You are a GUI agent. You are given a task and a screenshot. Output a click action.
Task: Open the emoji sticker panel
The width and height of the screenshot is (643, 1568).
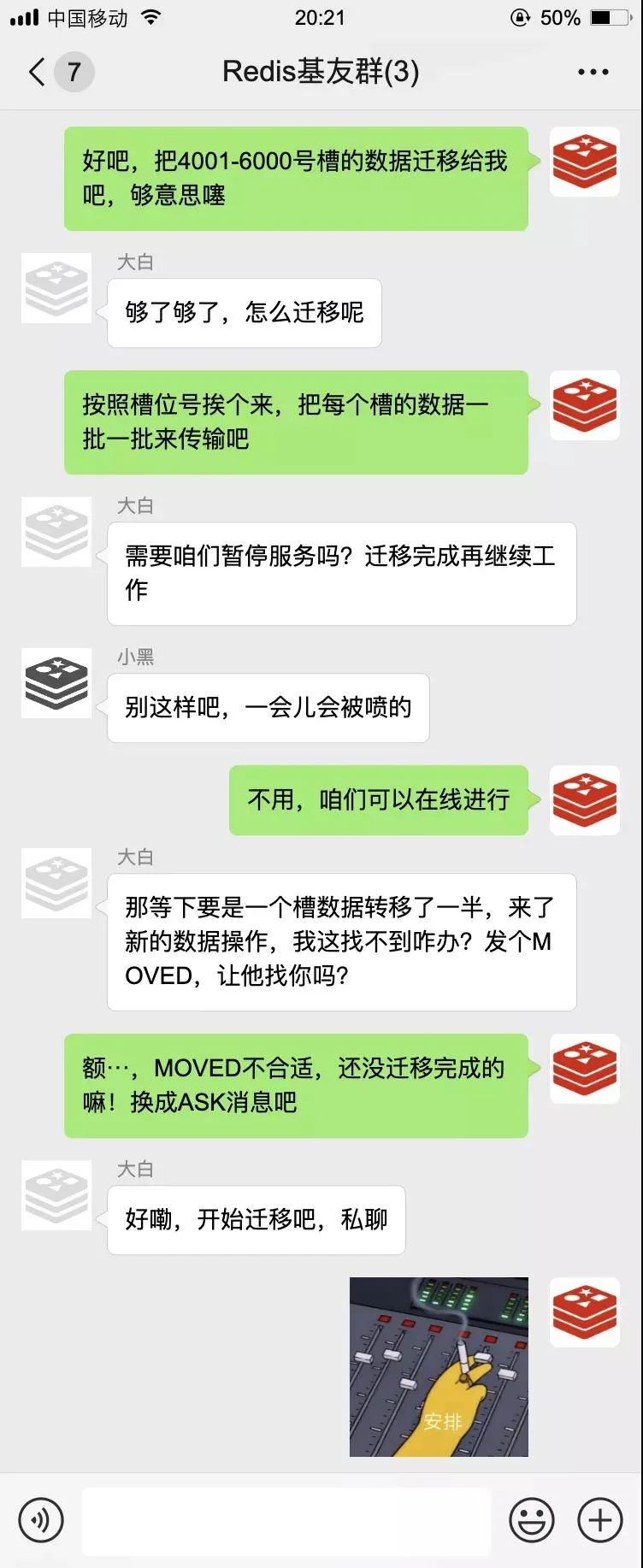pyautogui.click(x=531, y=1520)
